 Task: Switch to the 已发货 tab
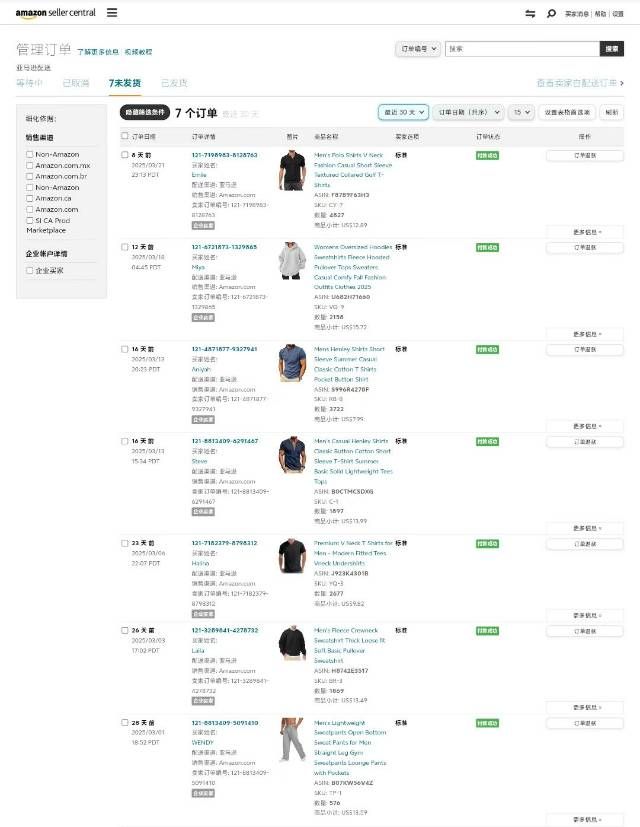pos(174,83)
